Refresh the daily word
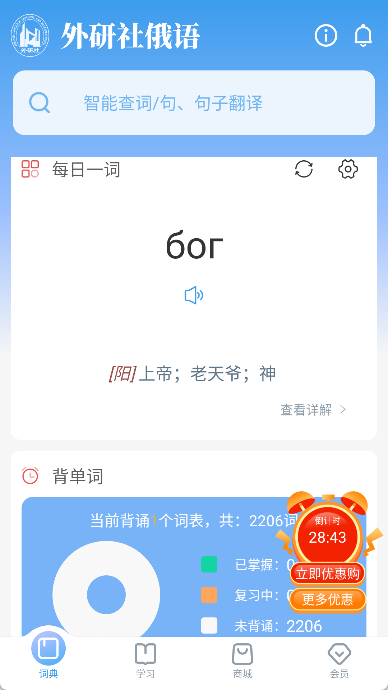 coord(304,169)
